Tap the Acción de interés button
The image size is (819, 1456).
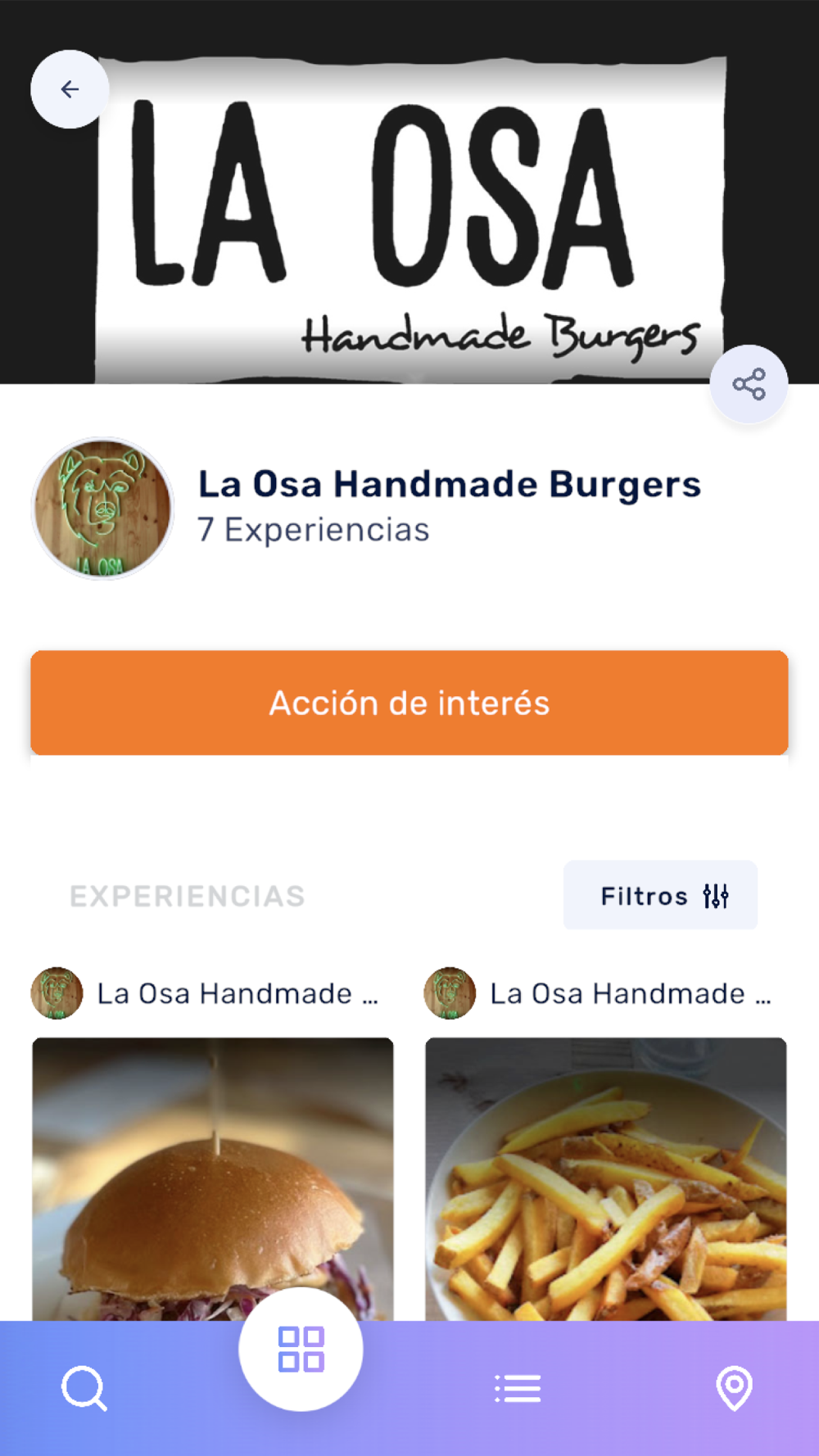tap(409, 703)
